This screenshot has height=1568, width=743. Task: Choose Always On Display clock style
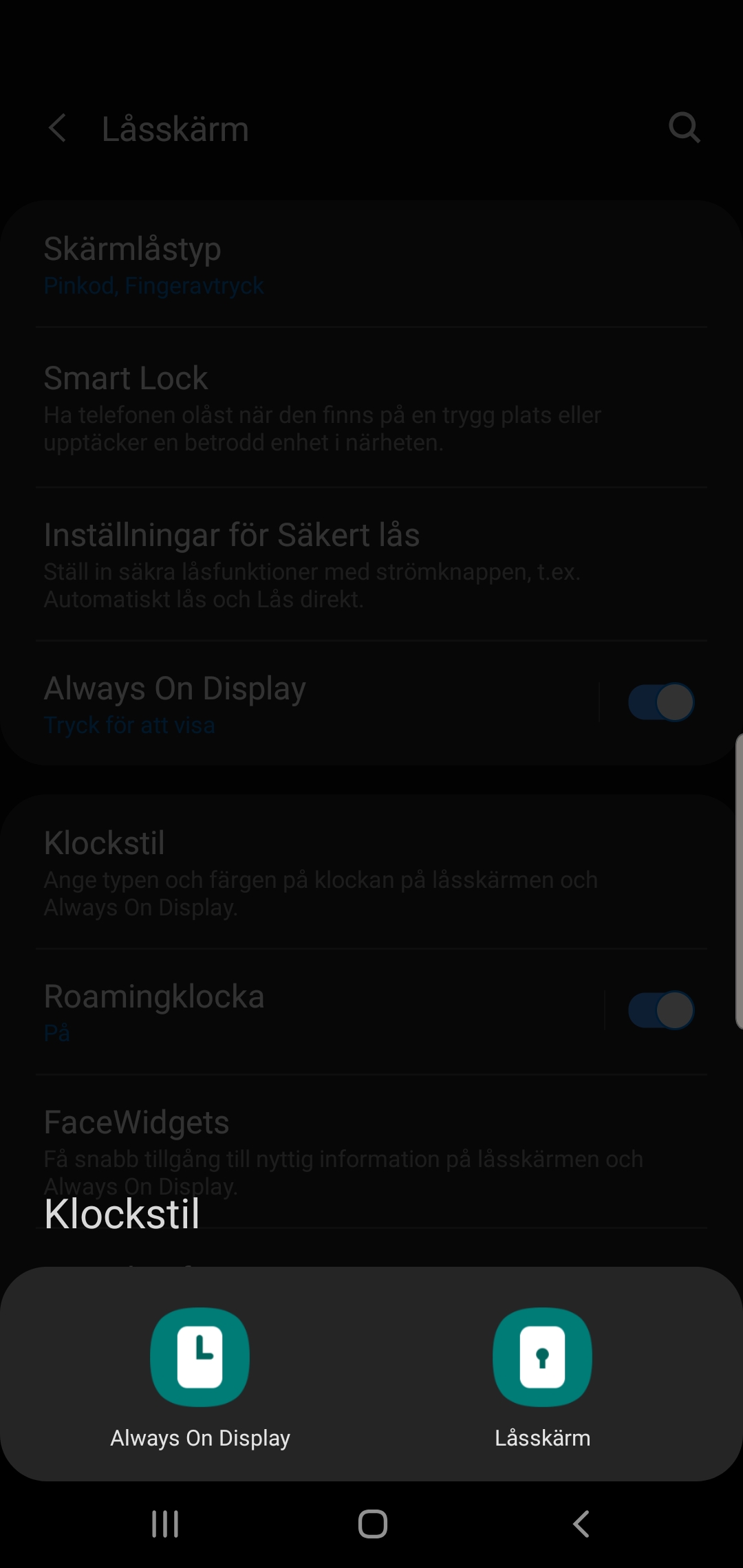click(200, 1357)
